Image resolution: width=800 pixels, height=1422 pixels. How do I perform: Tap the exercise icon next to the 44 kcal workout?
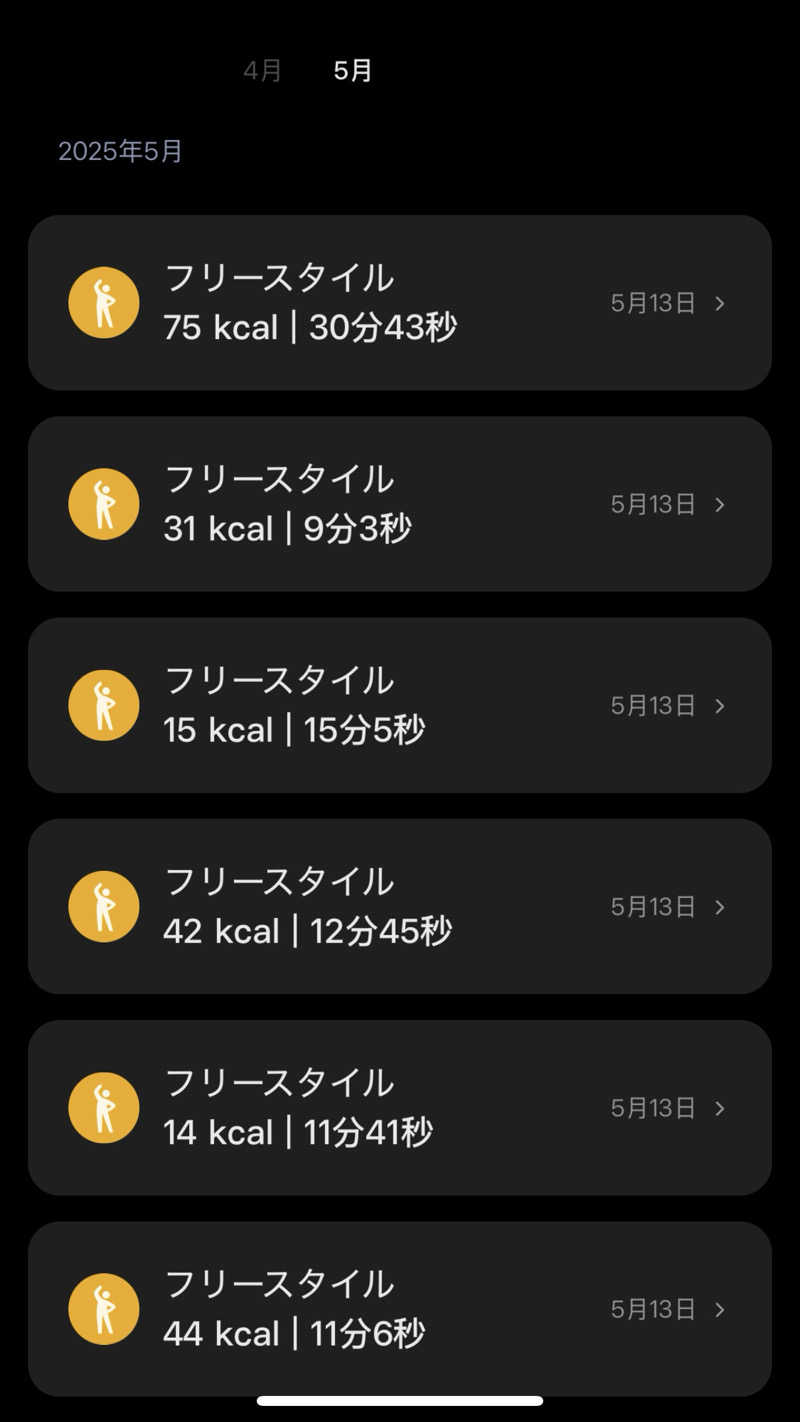[x=103, y=1308]
